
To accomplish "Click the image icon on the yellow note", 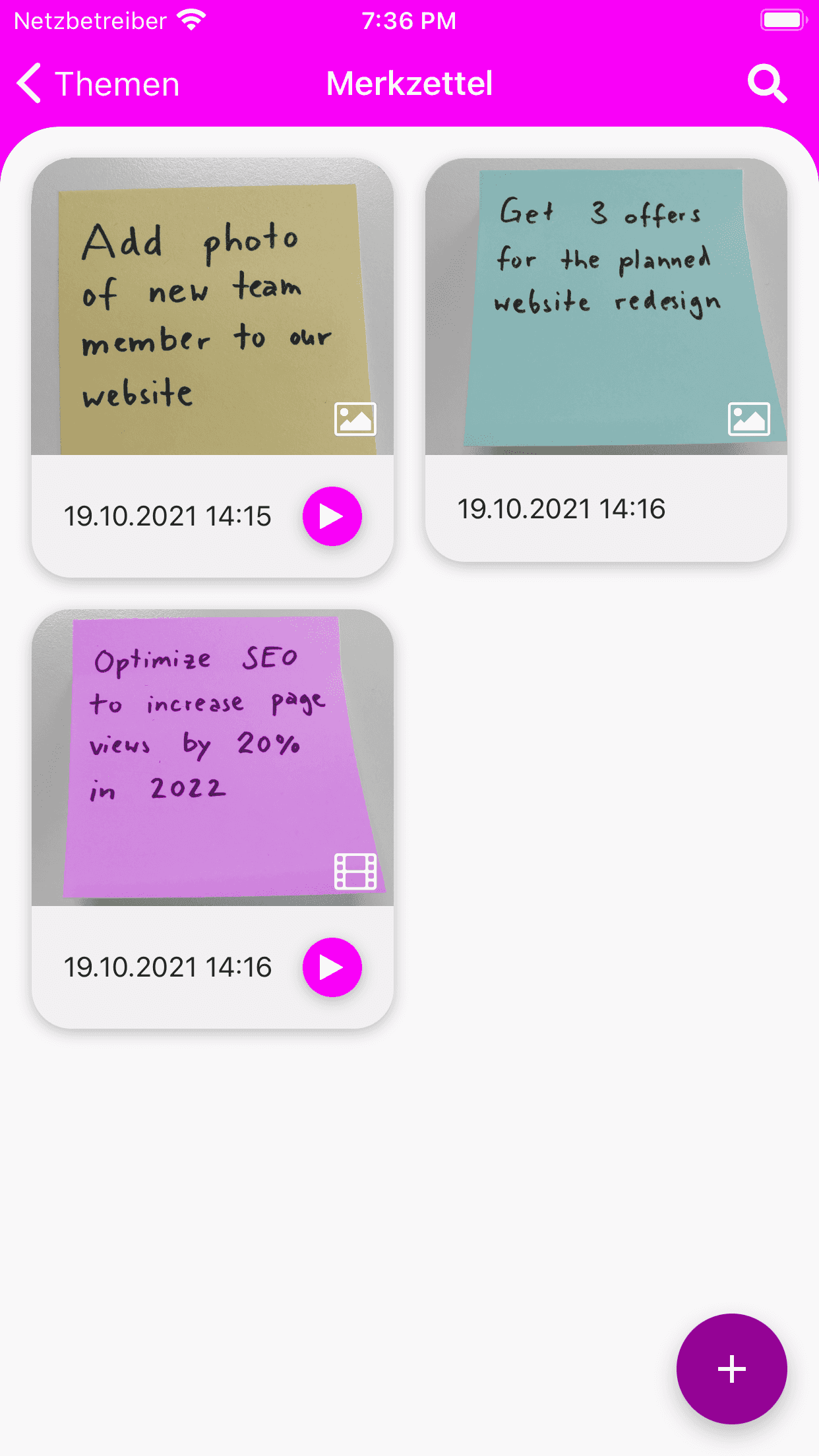I will click(355, 418).
